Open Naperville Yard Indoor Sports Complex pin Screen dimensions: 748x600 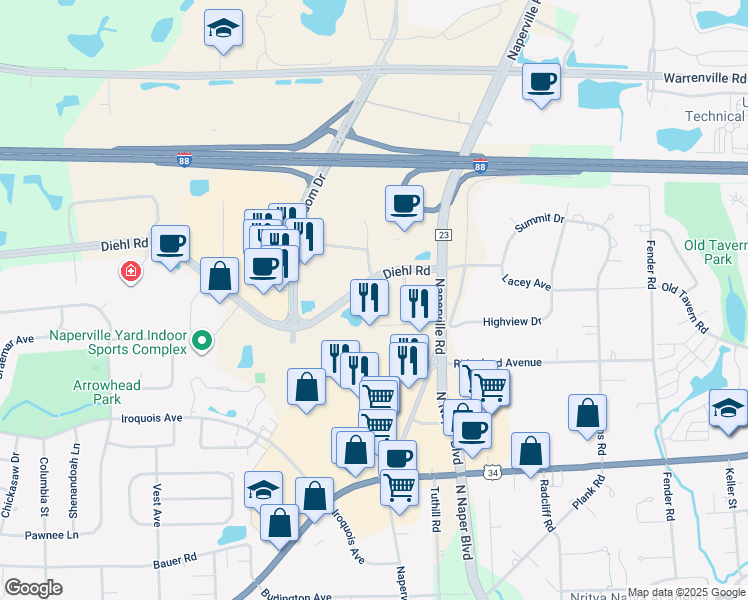[x=202, y=341]
